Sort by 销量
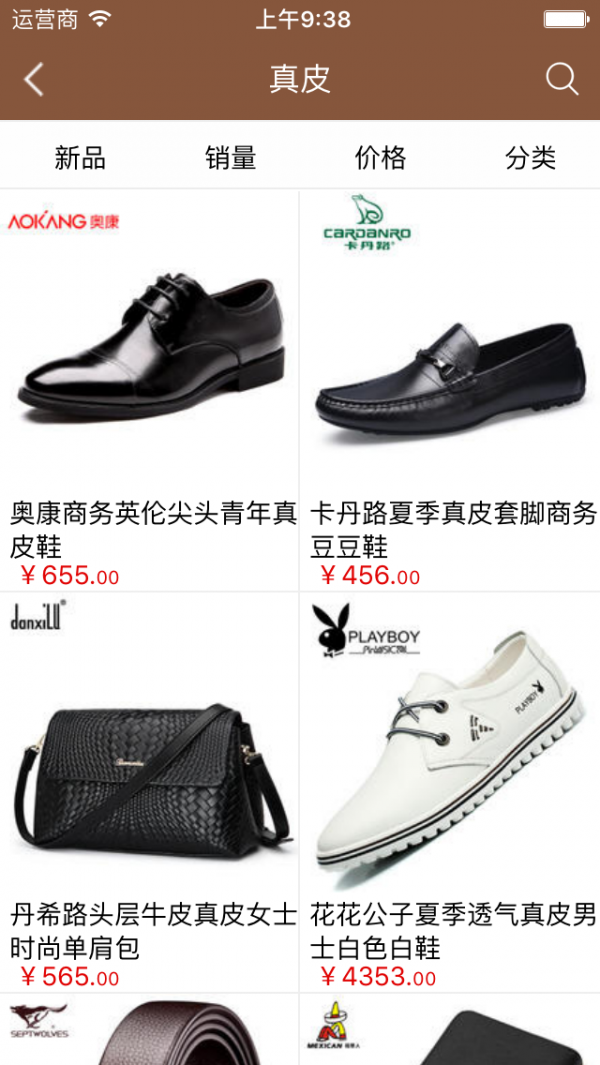The image size is (600, 1065). 230,158
